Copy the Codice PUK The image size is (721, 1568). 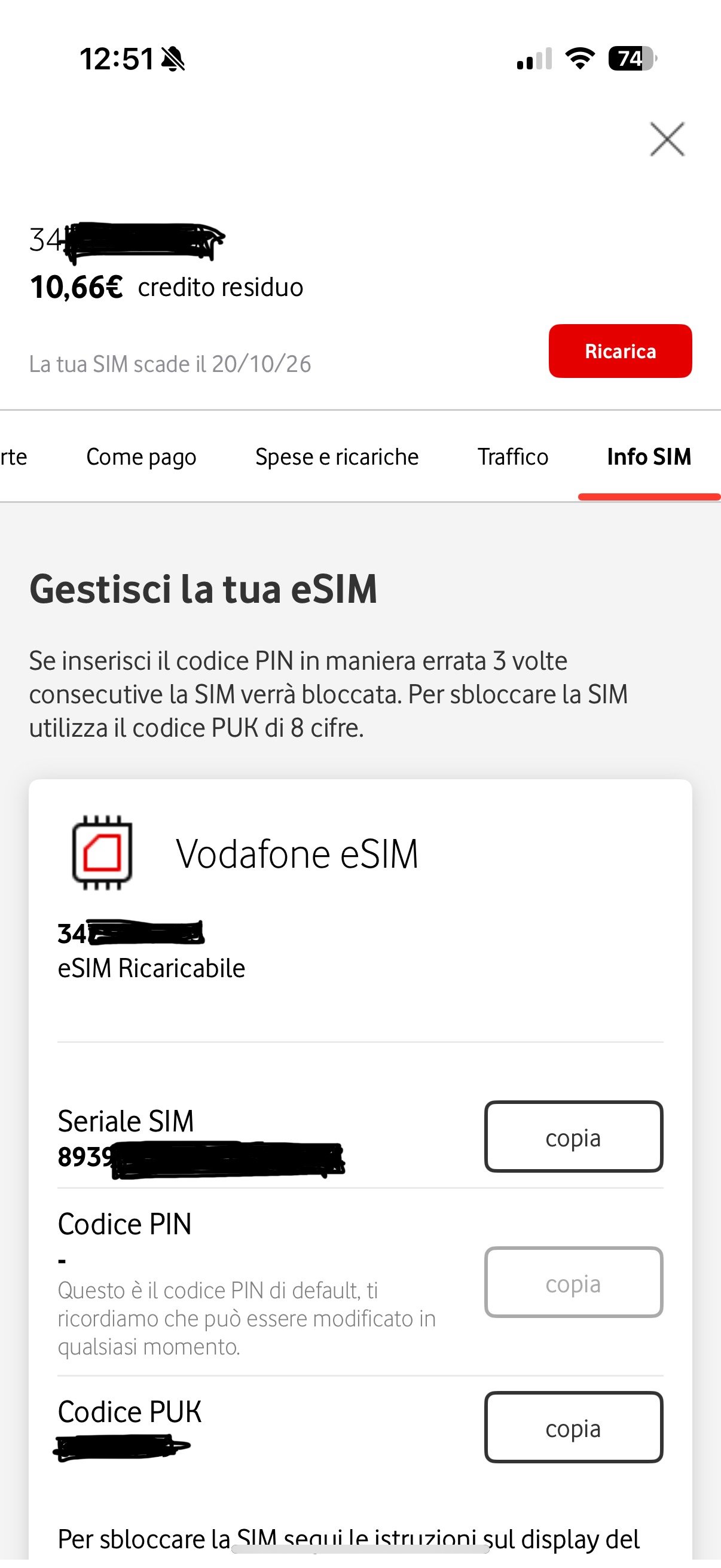pyautogui.click(x=573, y=1427)
